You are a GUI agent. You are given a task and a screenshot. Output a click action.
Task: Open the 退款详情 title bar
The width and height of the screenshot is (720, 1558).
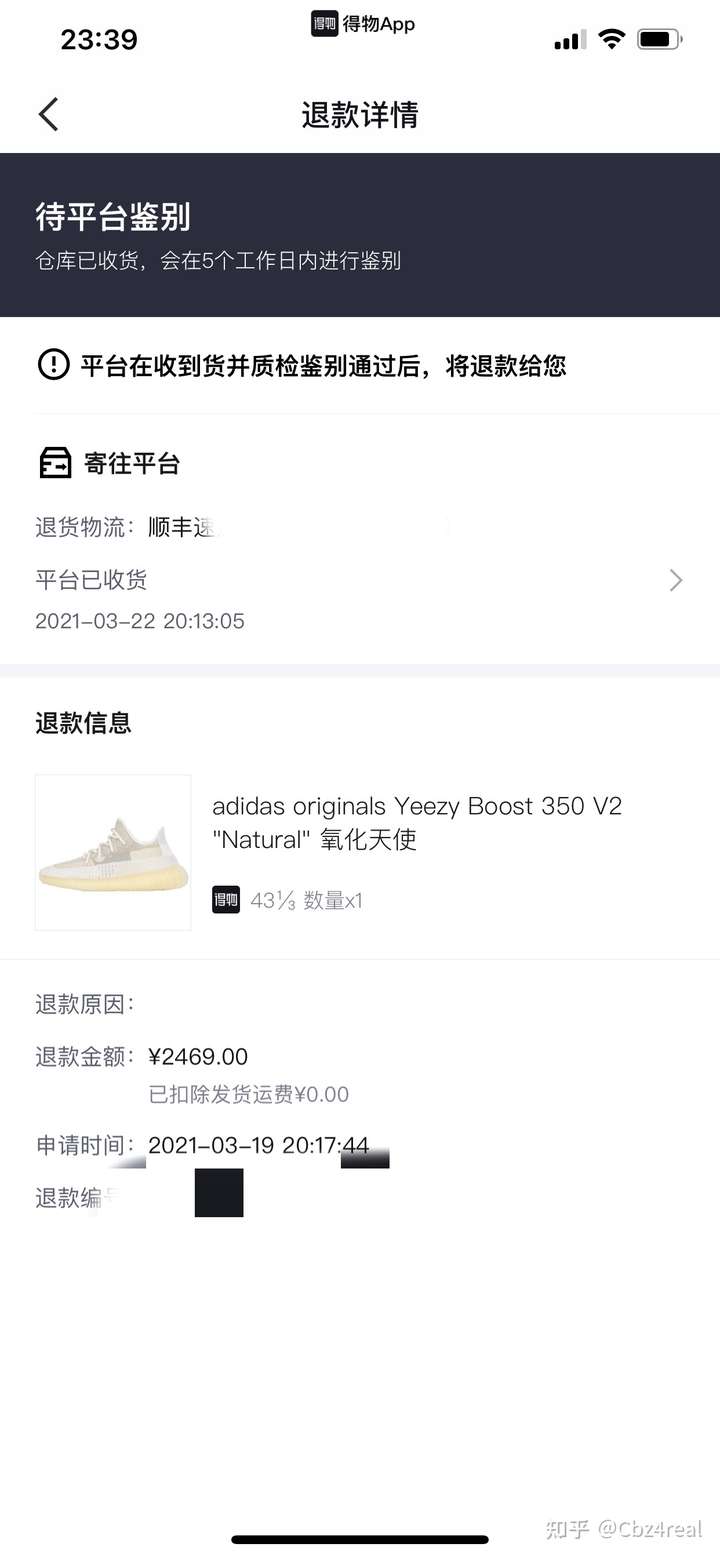pos(360,115)
